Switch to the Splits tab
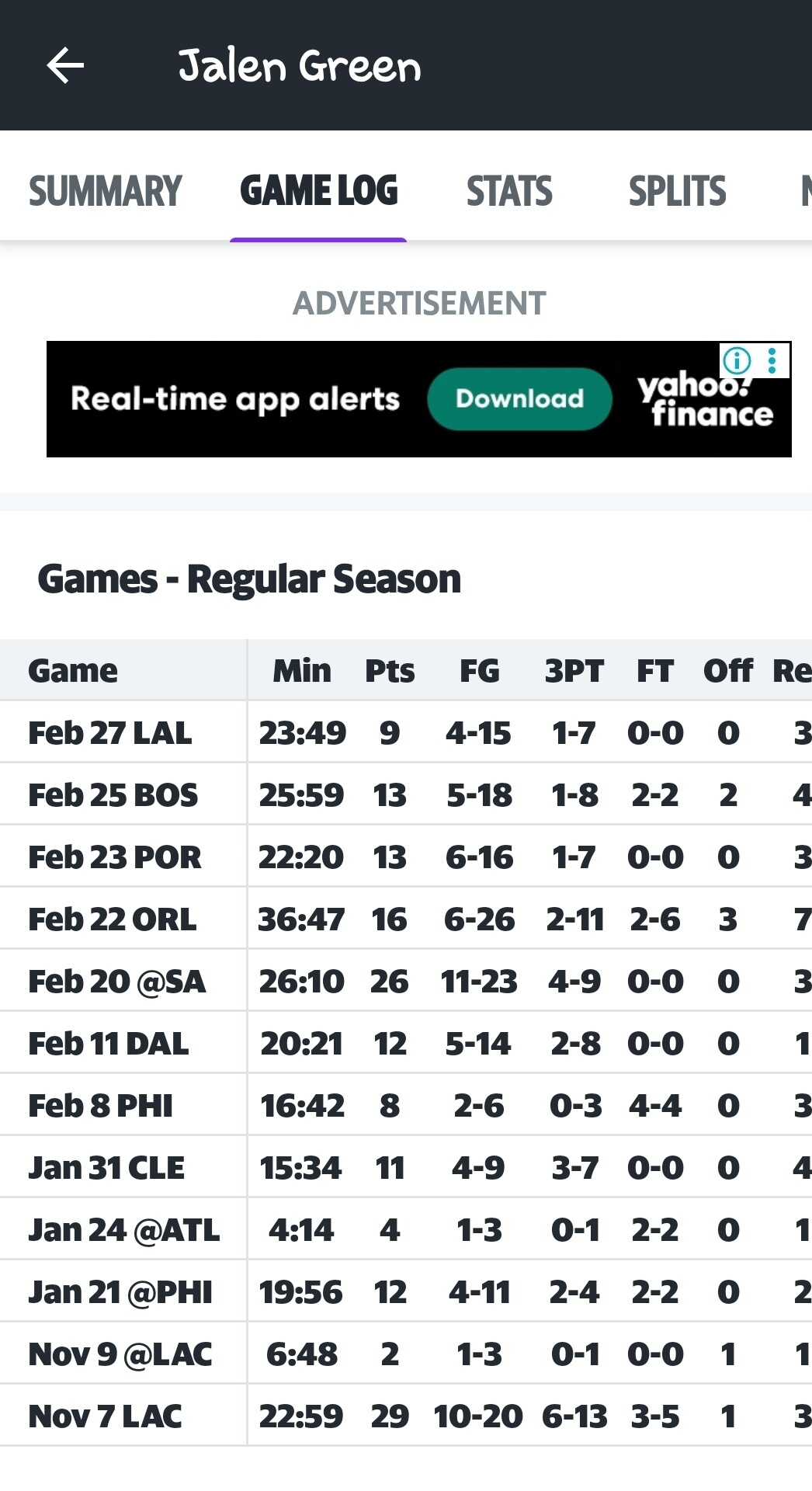812x1491 pixels. point(677,192)
